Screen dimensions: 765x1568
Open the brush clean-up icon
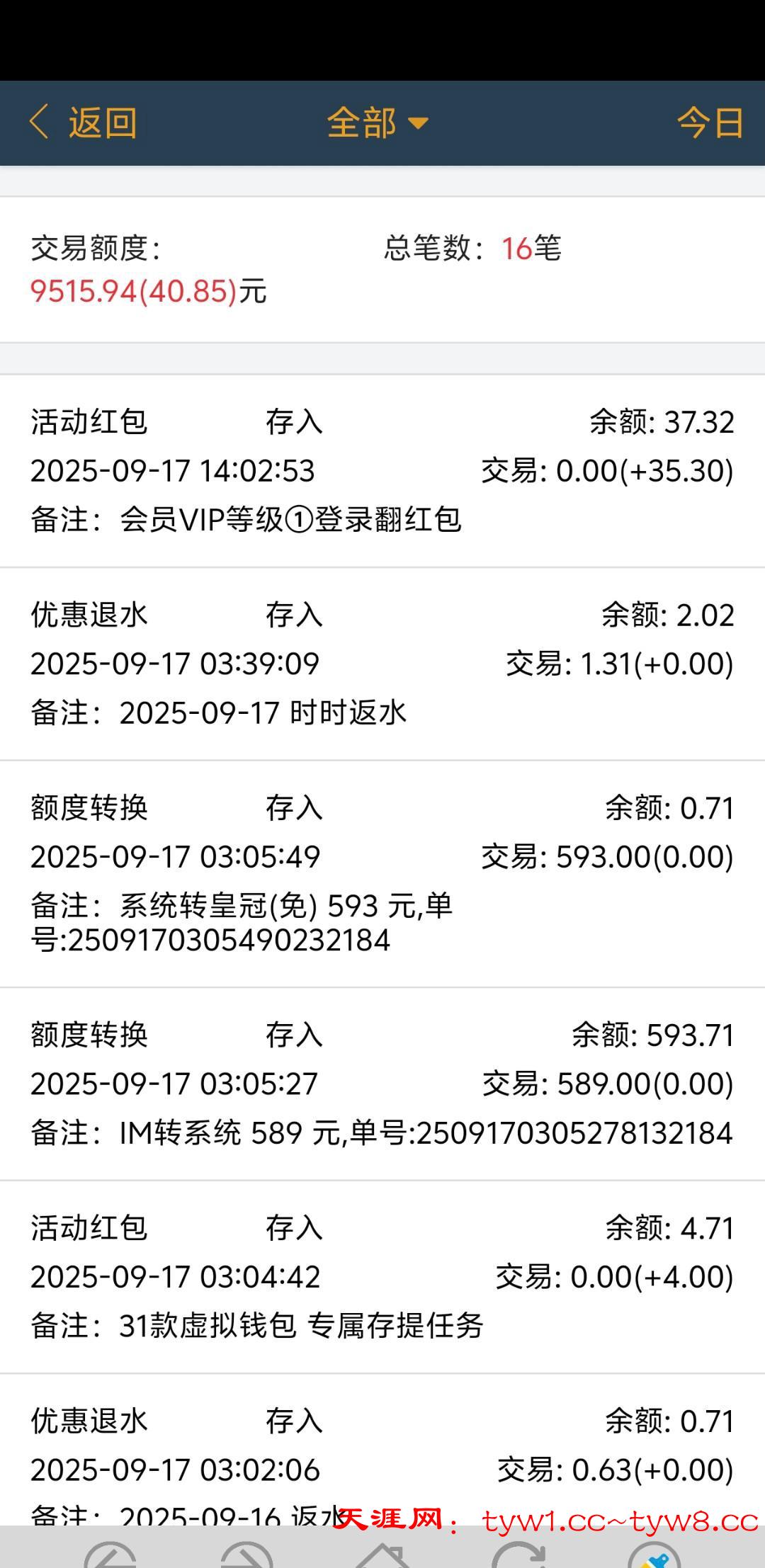(654, 1555)
